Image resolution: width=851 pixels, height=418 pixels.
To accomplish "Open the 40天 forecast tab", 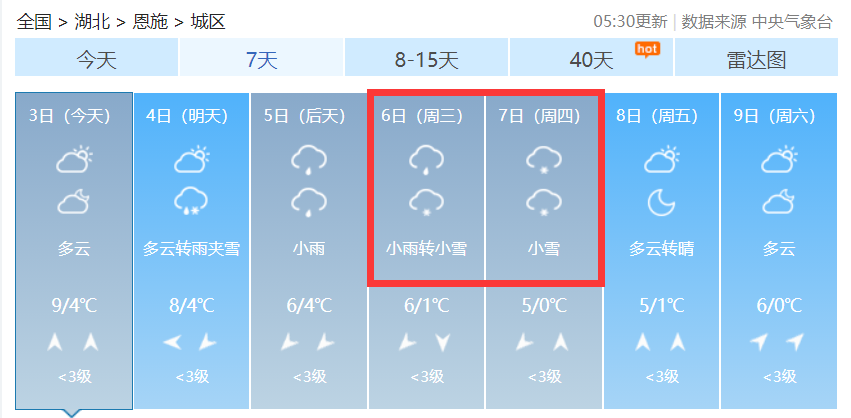I will coord(591,59).
